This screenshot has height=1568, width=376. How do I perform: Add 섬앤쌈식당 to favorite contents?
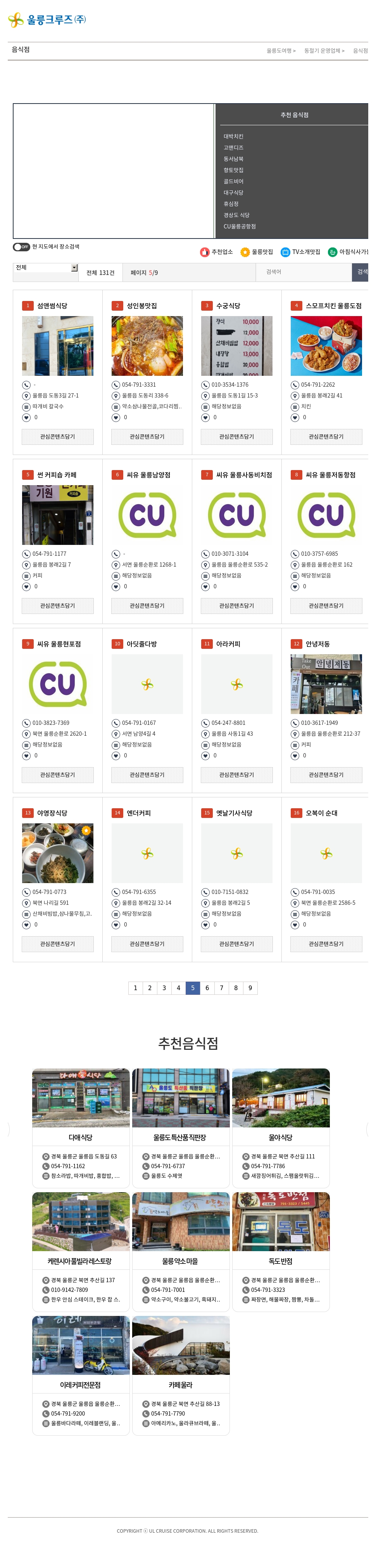click(58, 436)
